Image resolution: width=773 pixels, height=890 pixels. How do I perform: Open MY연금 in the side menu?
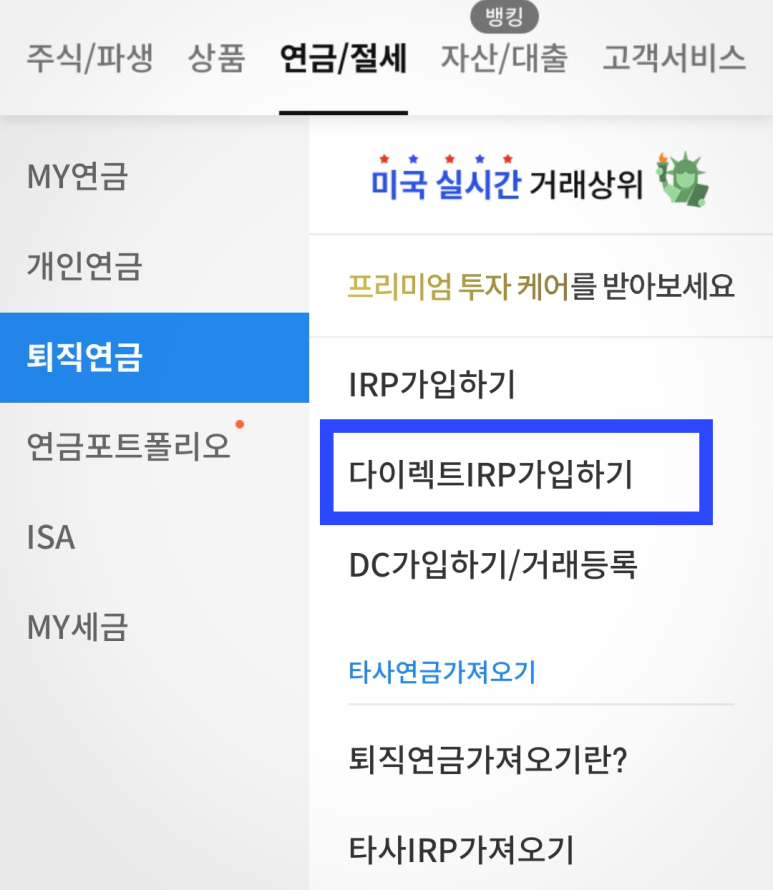tap(77, 177)
